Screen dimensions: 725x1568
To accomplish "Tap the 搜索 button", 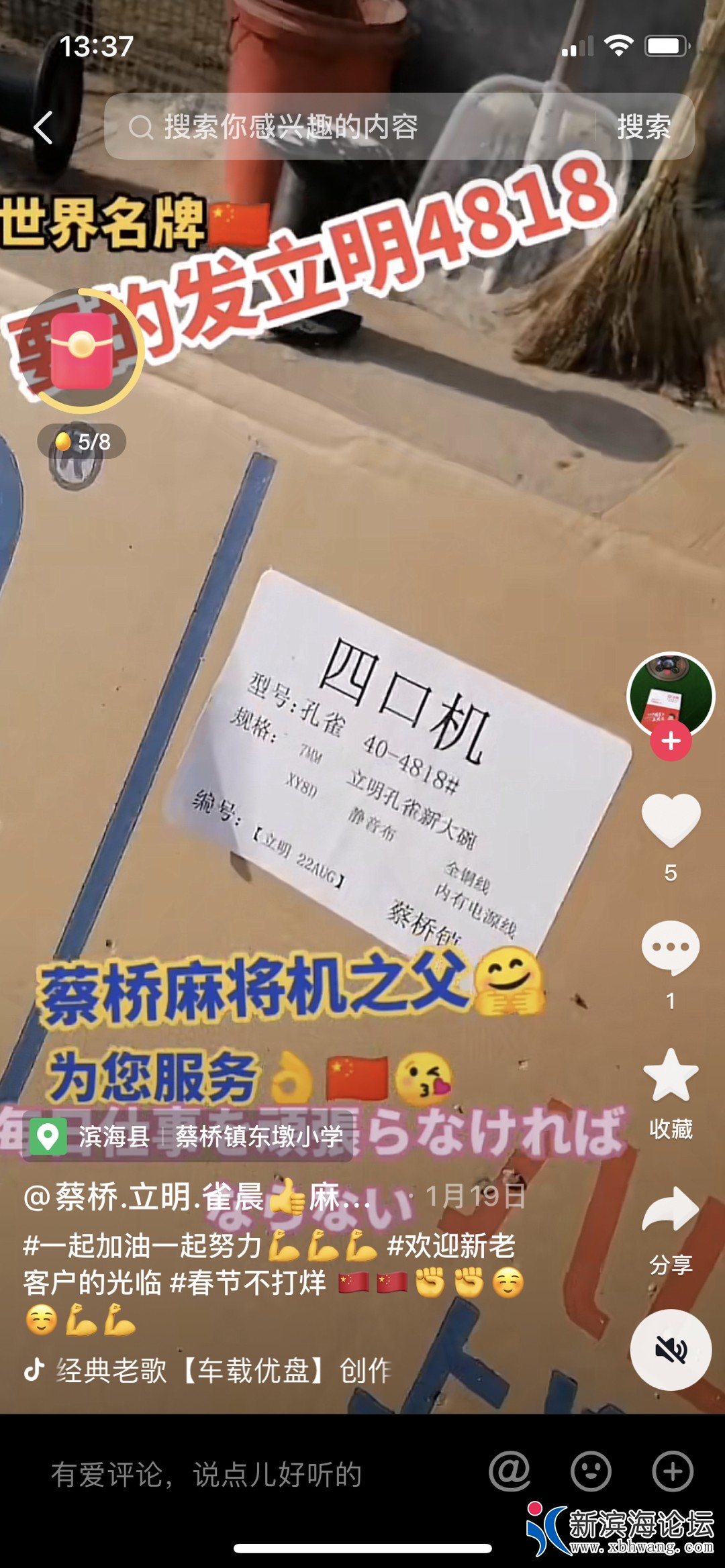I will pos(643,127).
